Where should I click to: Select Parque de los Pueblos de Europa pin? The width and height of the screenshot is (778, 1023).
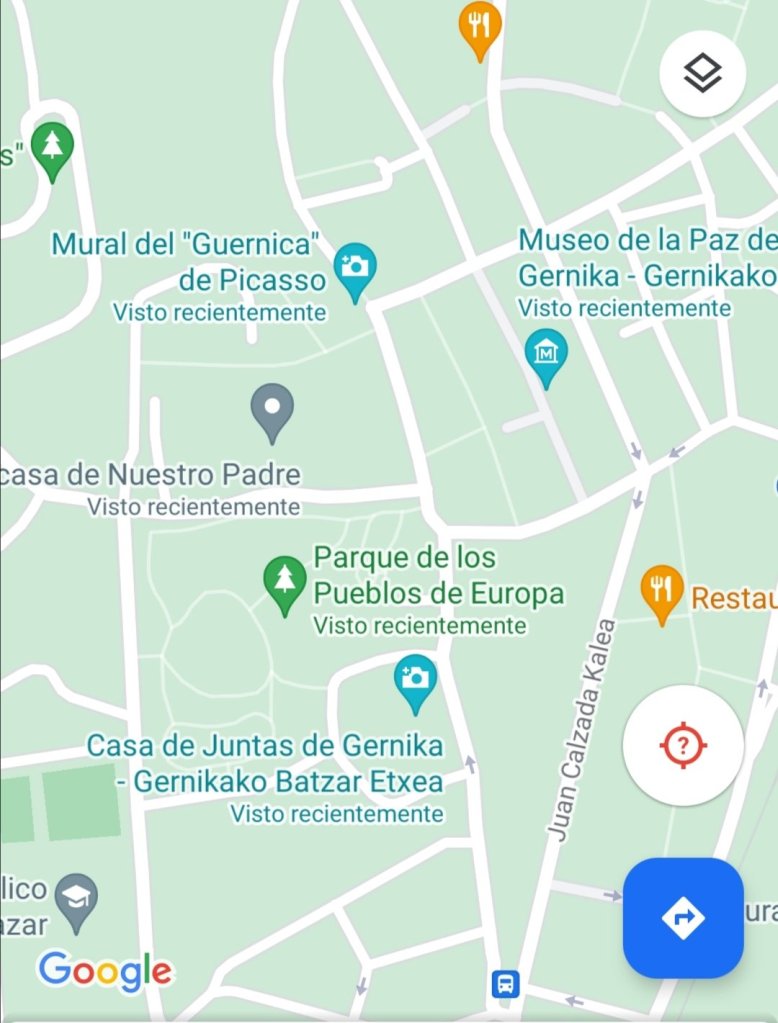coord(285,582)
